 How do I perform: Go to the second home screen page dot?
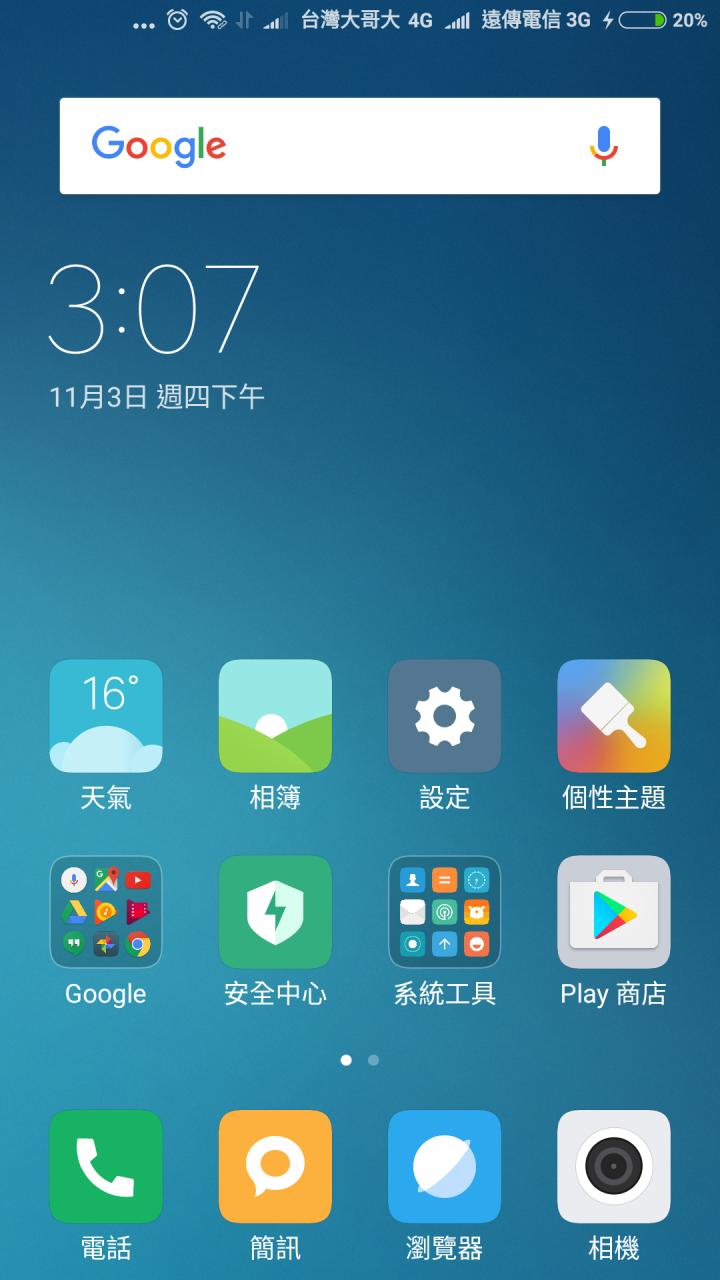click(373, 1060)
